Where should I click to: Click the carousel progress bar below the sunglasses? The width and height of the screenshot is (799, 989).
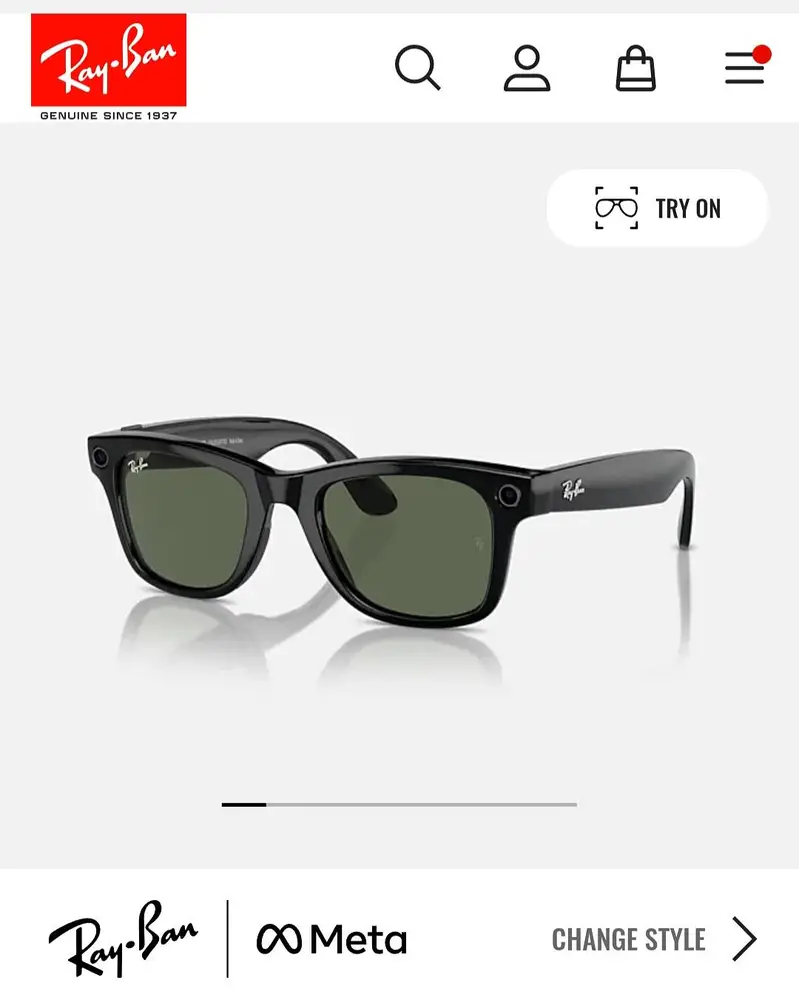(x=400, y=801)
